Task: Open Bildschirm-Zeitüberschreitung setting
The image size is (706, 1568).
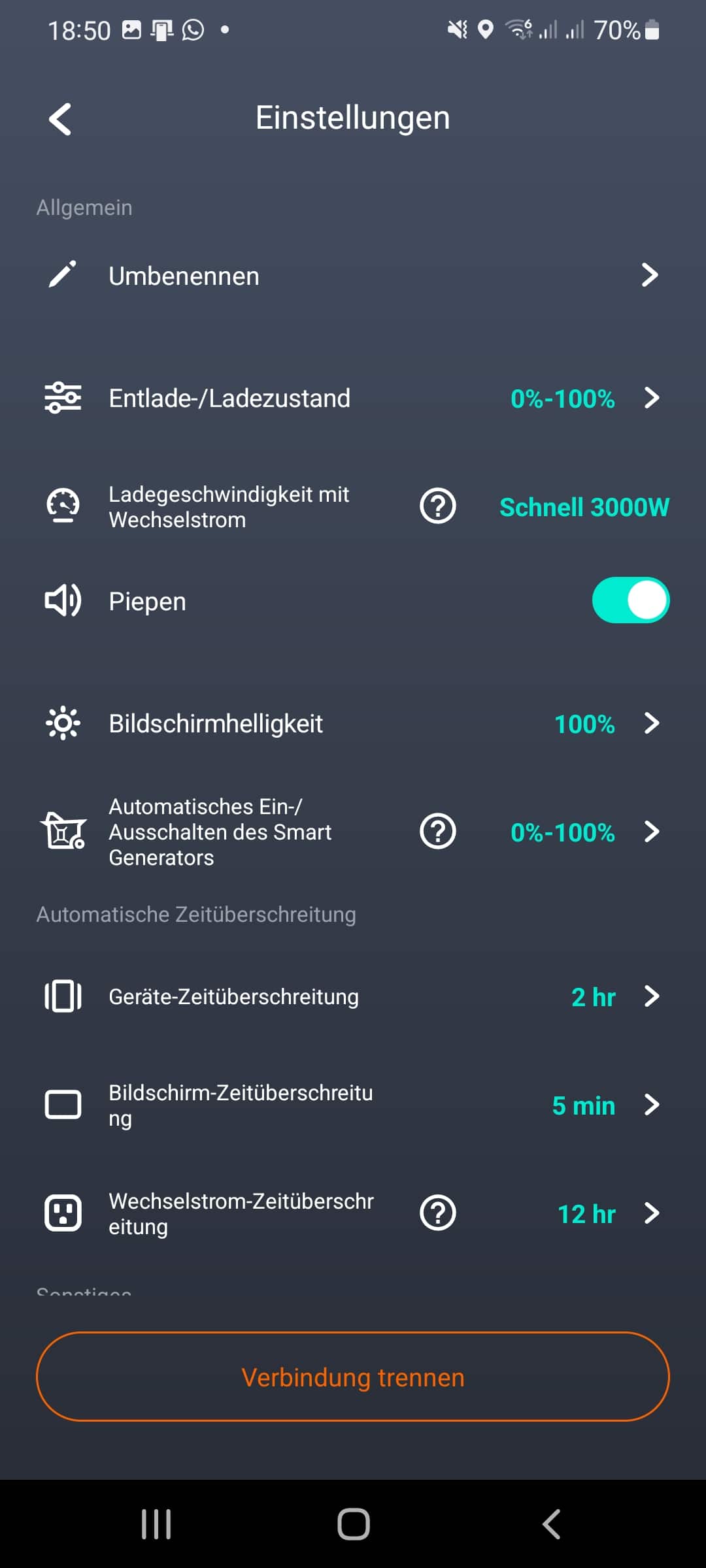Action: click(x=353, y=1105)
